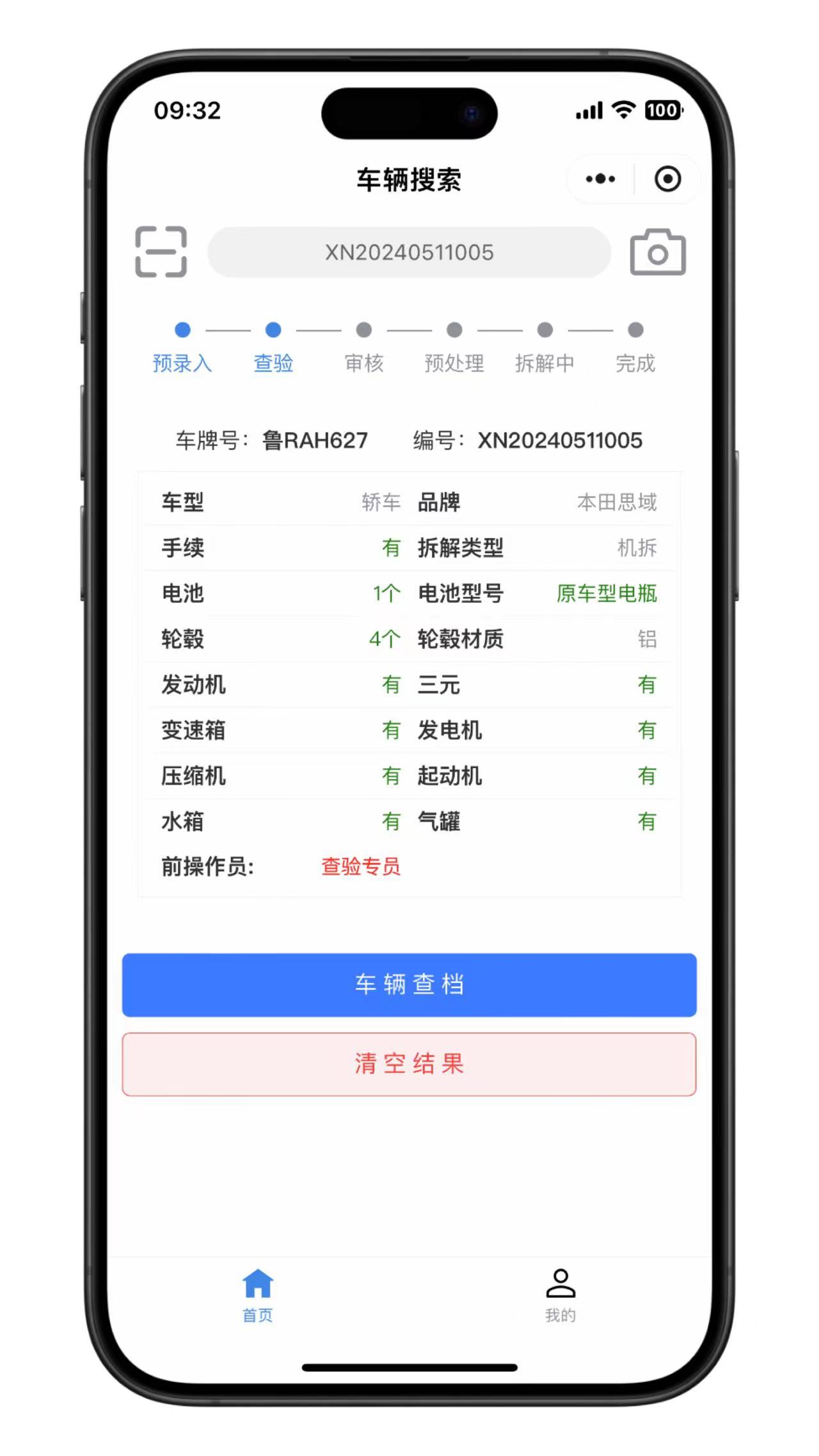Close the mini program with the circle button

pos(667,179)
